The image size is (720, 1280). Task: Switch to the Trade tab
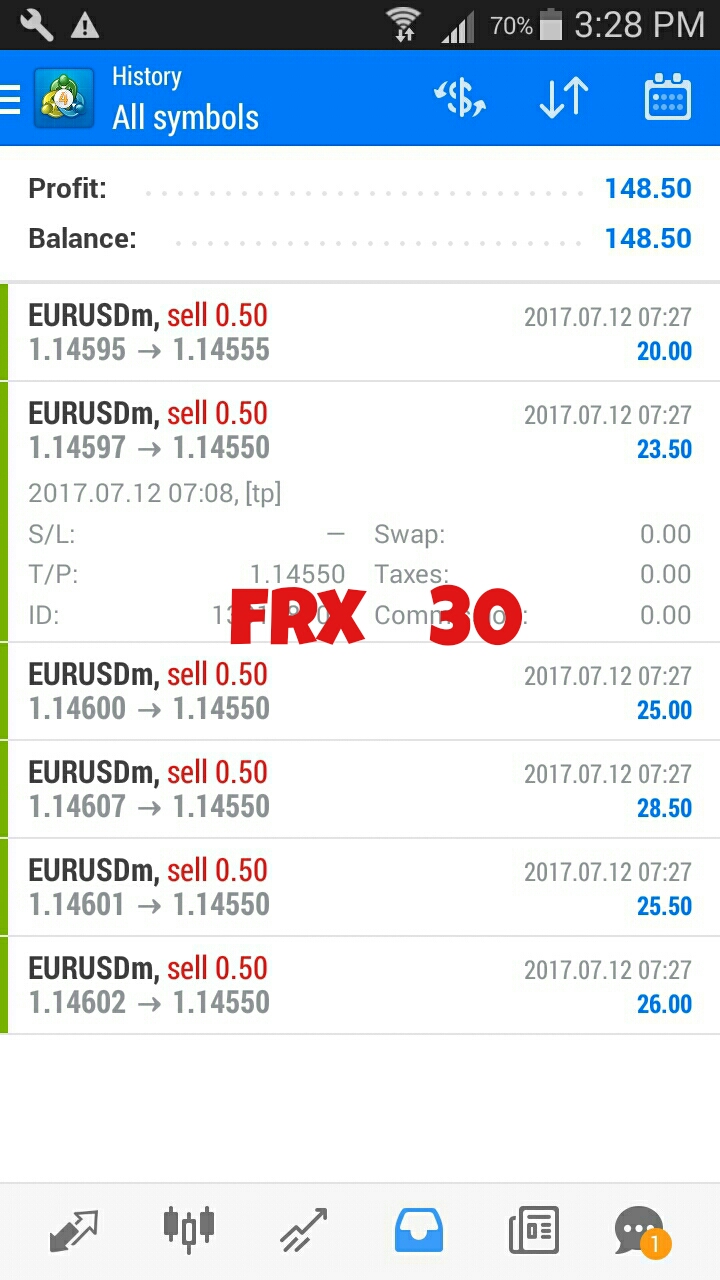pos(303,1230)
